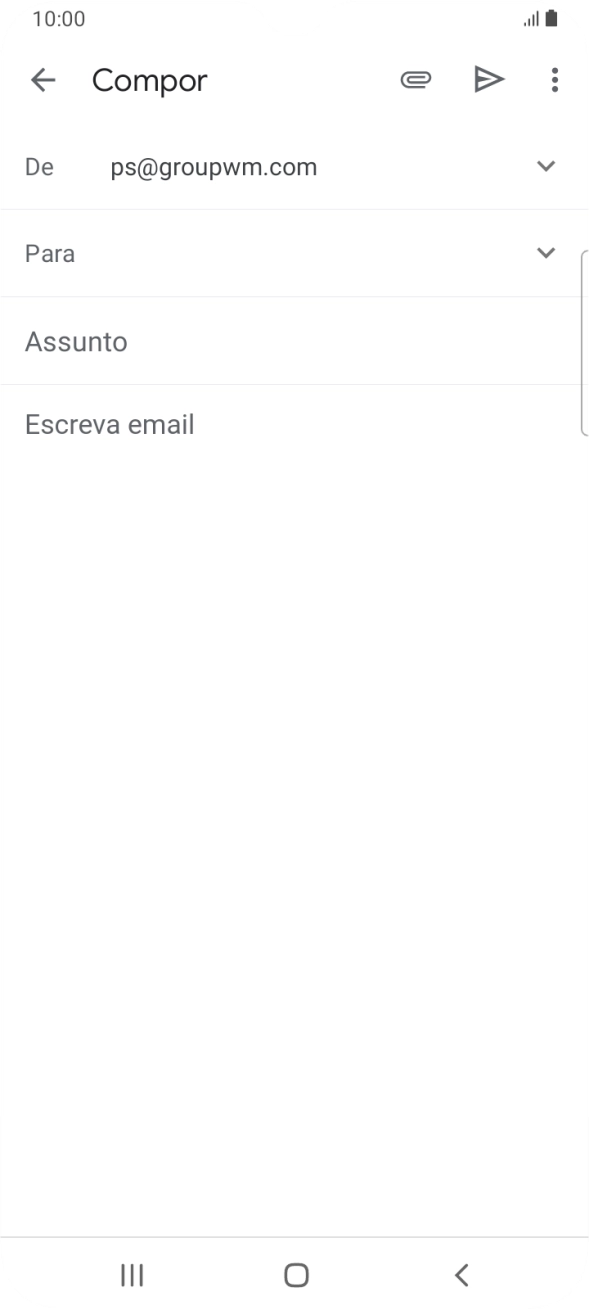Send the email with the arrow icon

[488, 81]
